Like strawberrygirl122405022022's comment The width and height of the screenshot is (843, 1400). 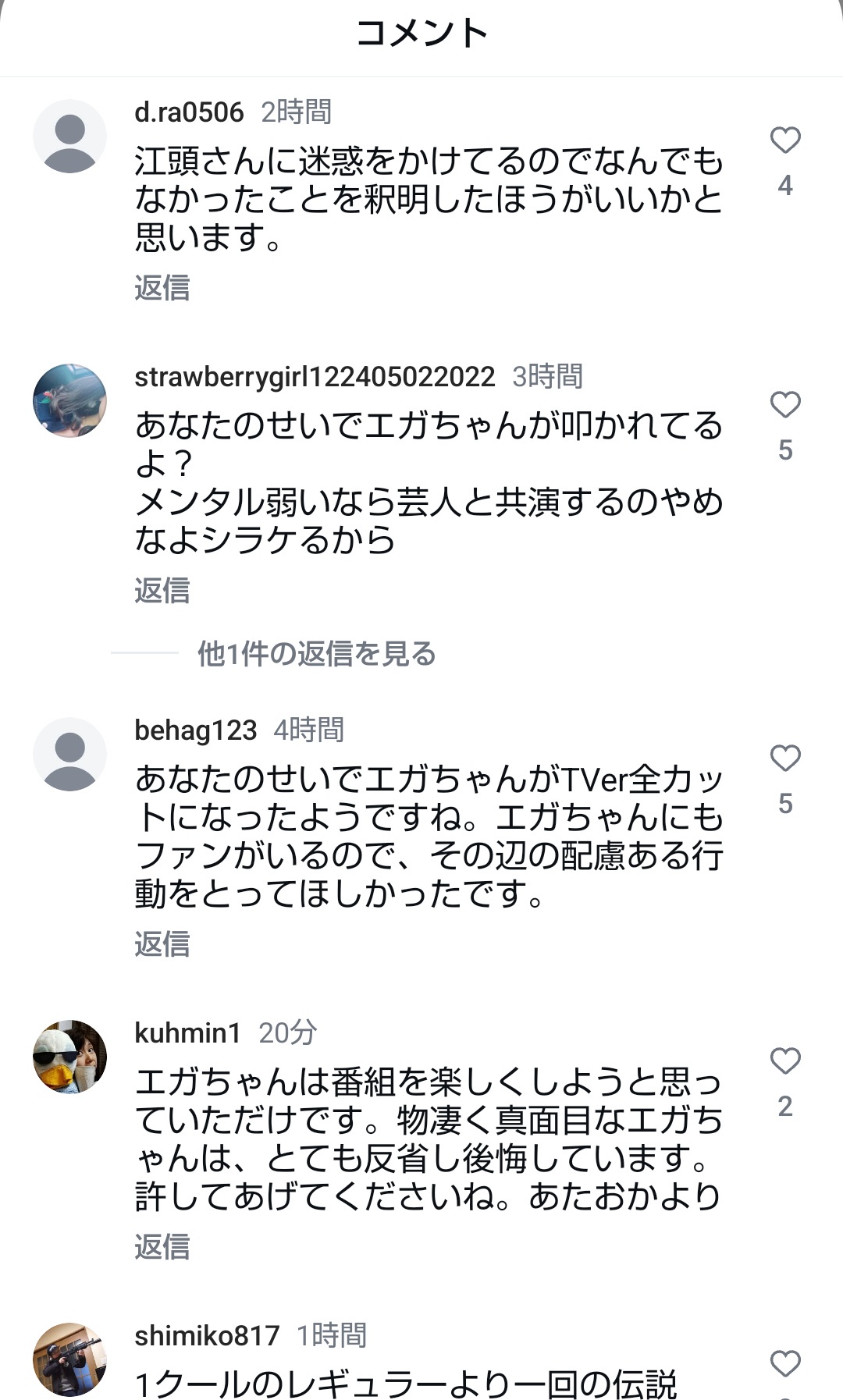(785, 405)
